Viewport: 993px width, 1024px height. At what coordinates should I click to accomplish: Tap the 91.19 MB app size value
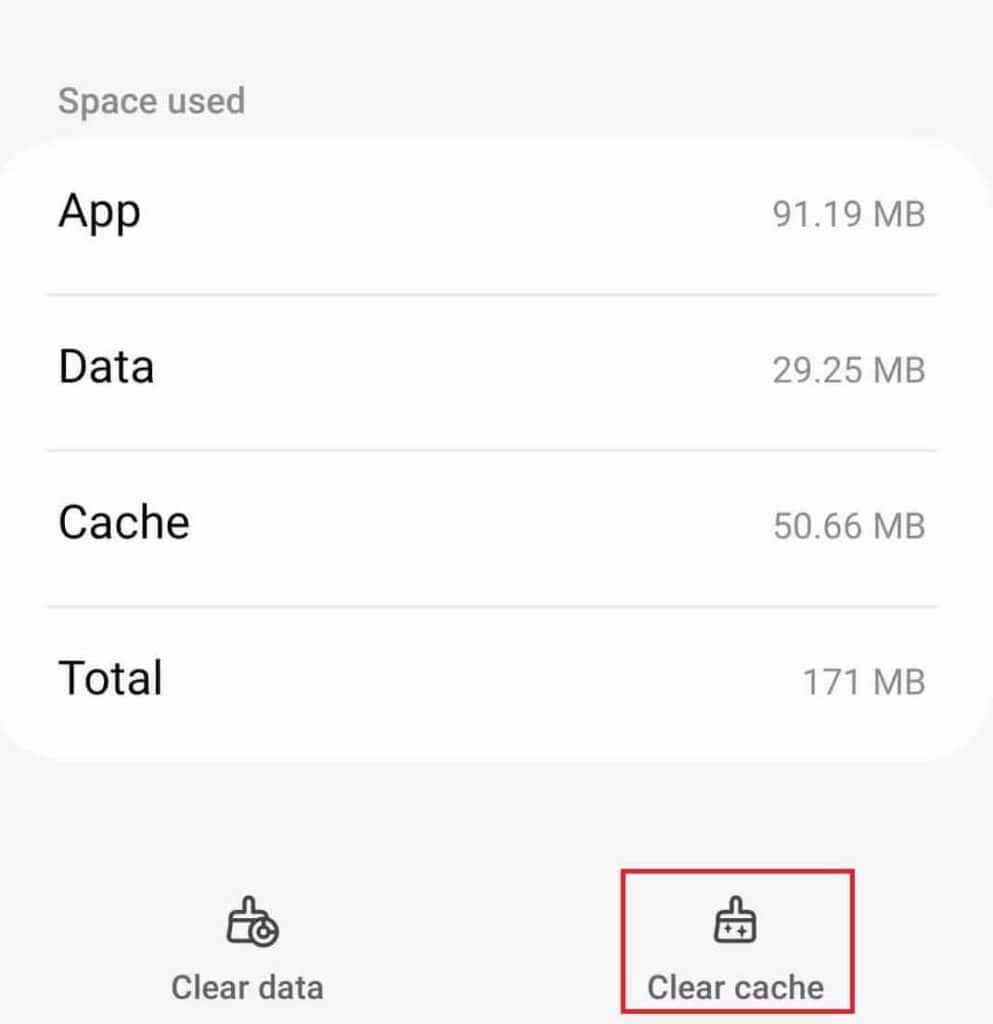coord(850,215)
